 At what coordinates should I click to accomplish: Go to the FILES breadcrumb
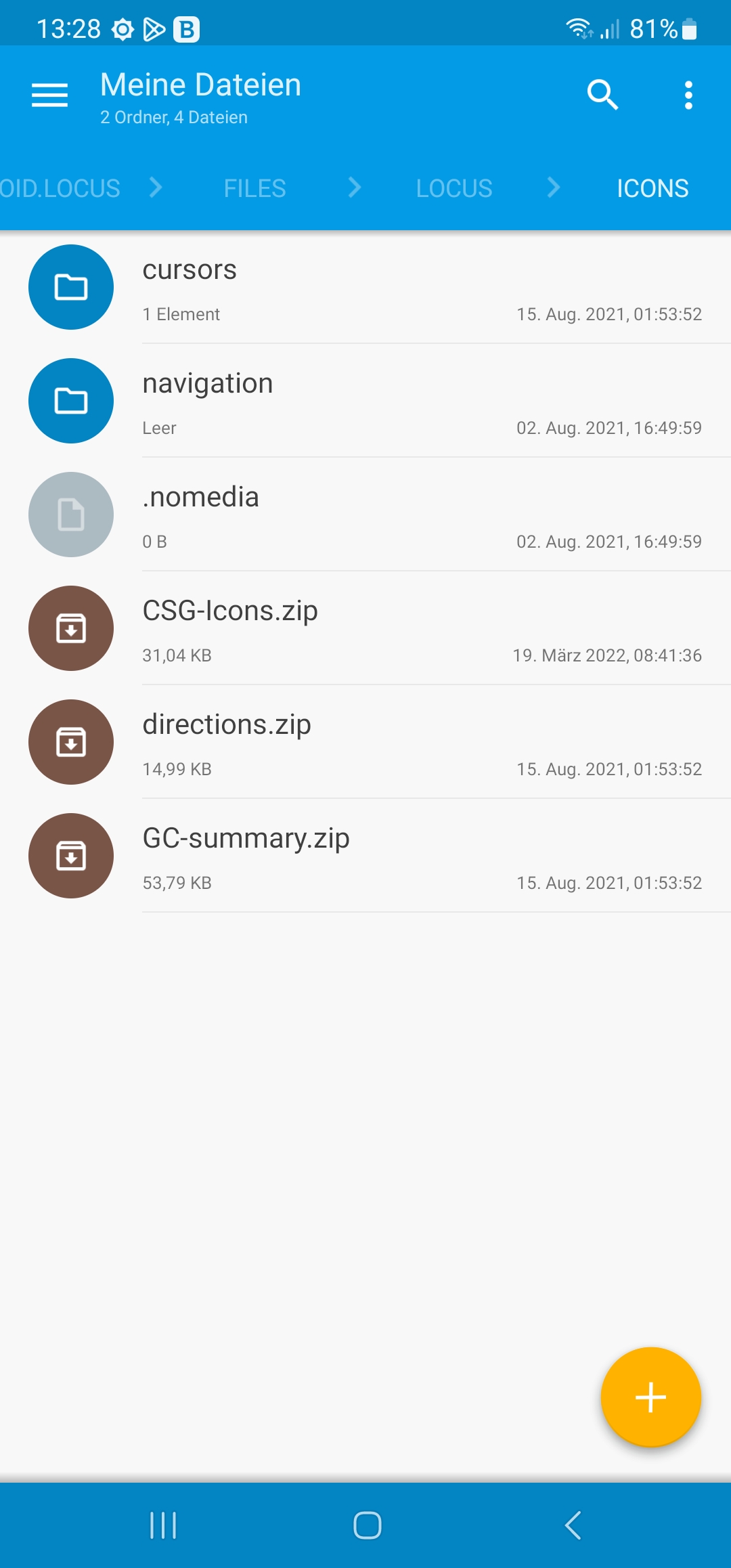click(x=254, y=188)
